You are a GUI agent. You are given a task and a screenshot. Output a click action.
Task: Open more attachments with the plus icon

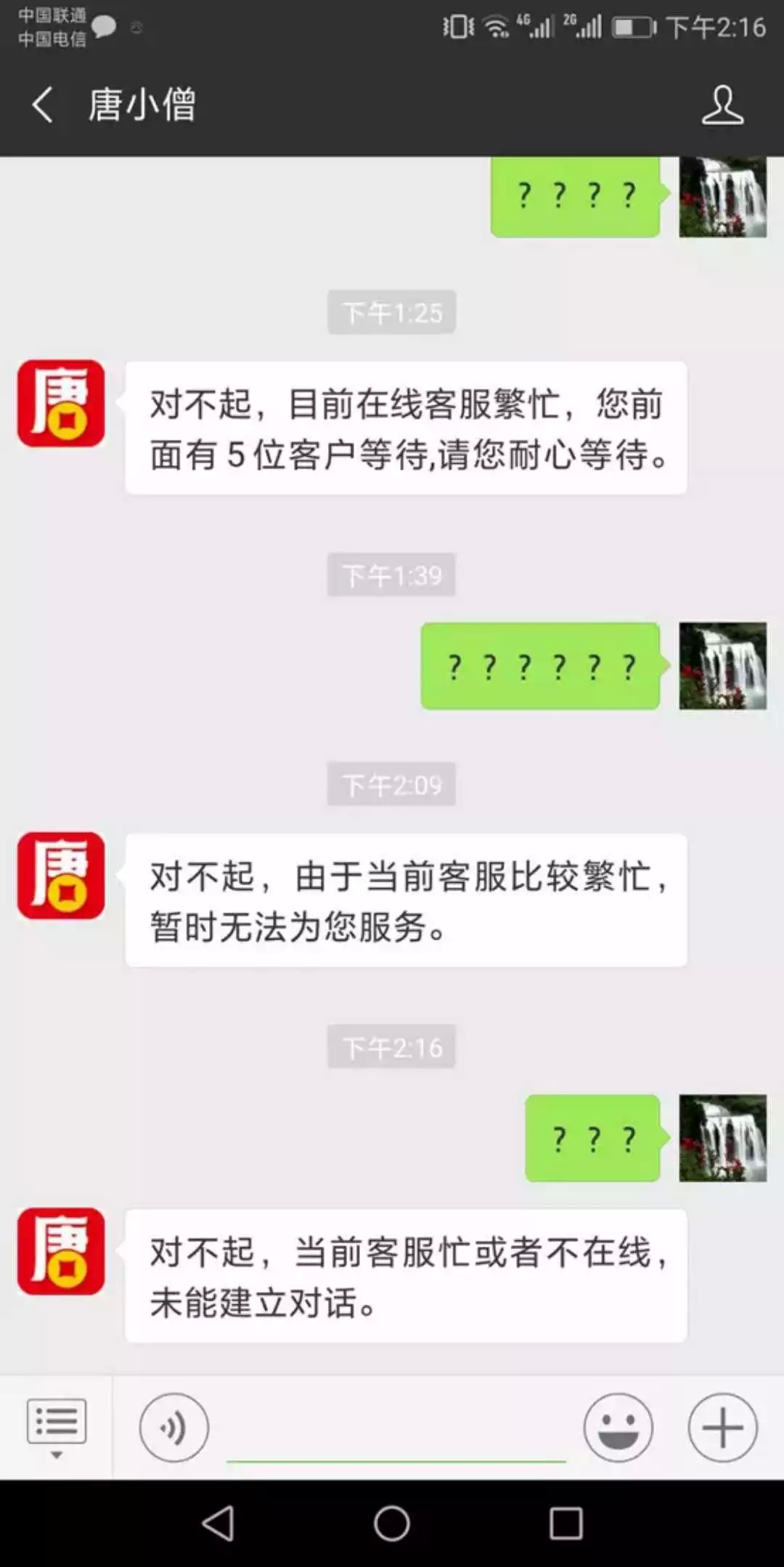click(x=722, y=1427)
